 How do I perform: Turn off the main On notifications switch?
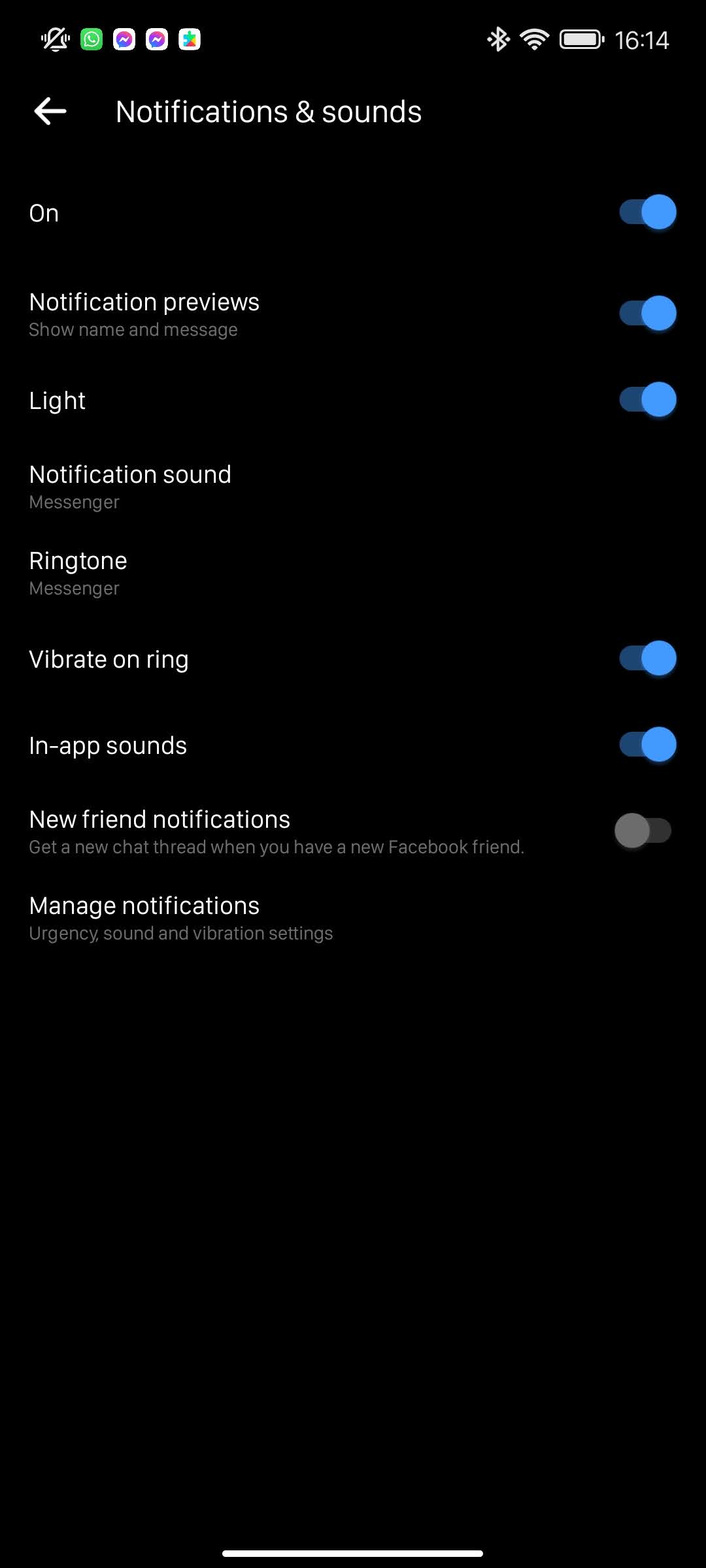[x=647, y=212]
